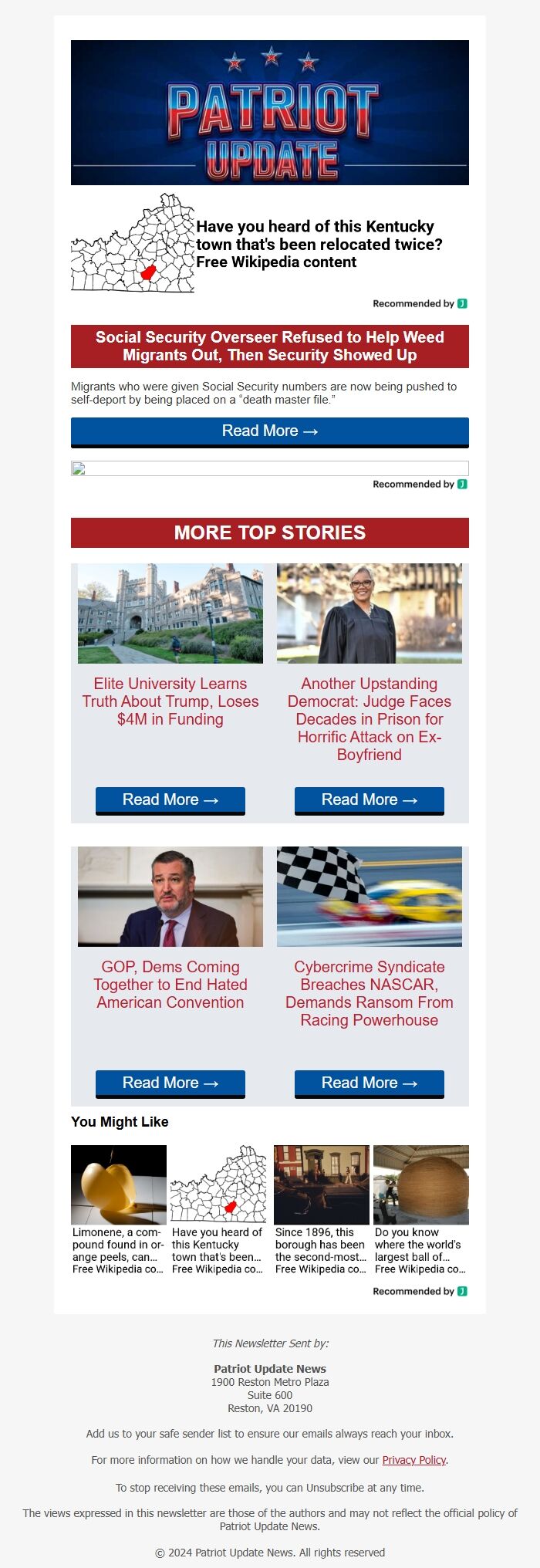Tap Read More under the NASCAR breach story
The width and height of the screenshot is (540, 1568).
coord(369,1083)
